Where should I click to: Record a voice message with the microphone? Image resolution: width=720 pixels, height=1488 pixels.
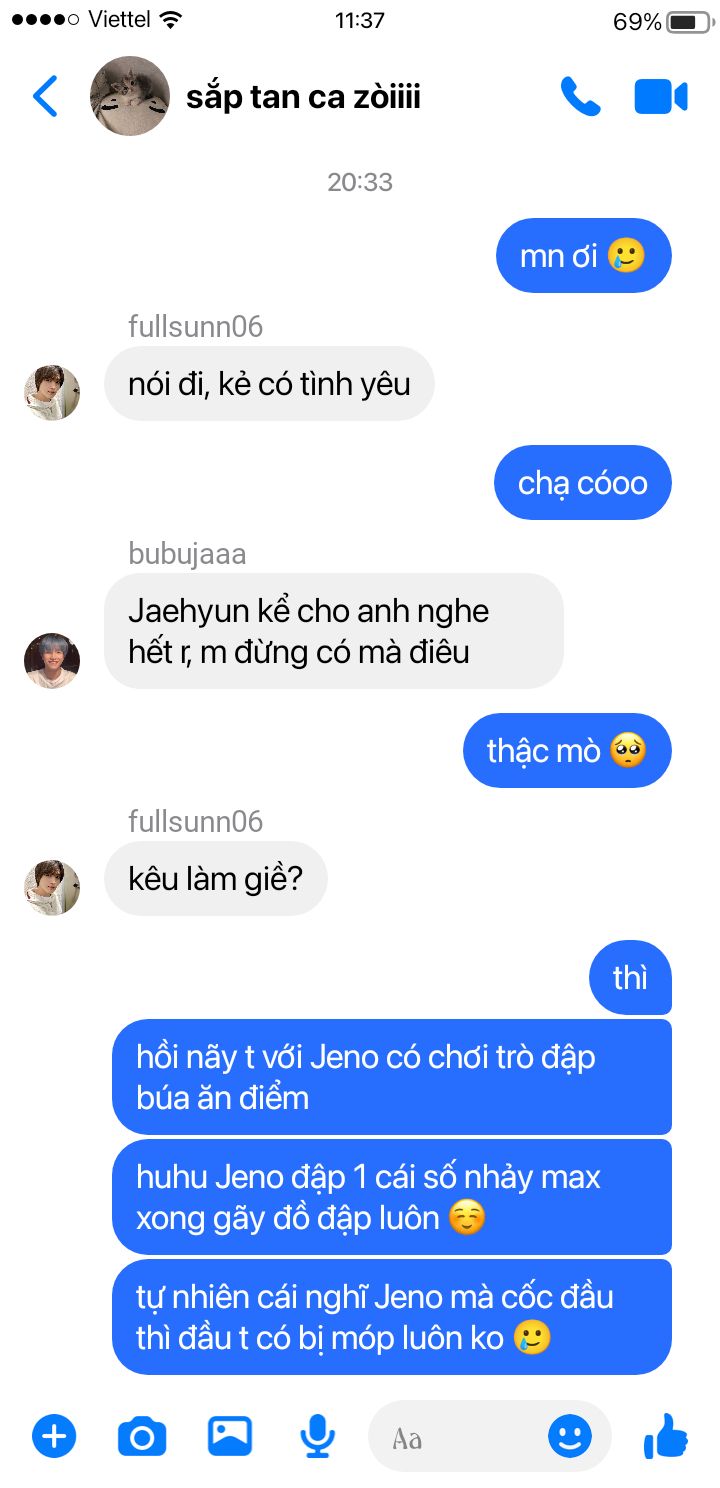pos(317,1437)
